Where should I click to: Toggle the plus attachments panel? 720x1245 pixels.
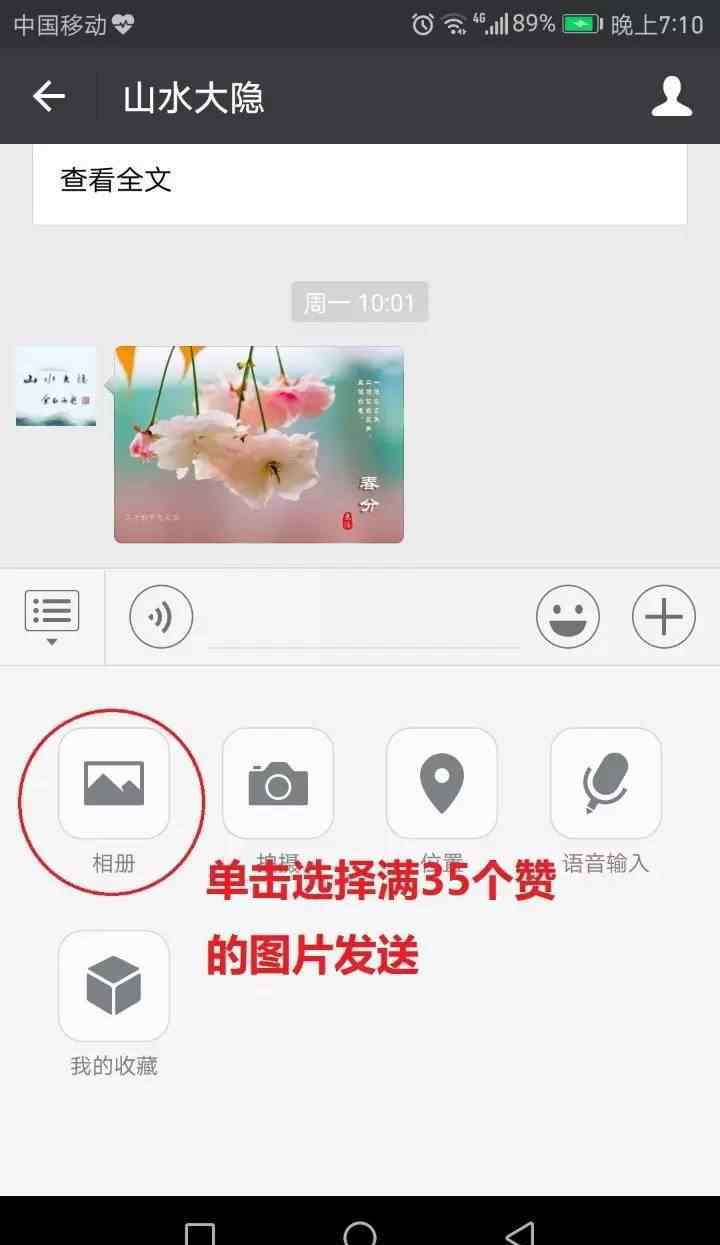click(x=664, y=617)
